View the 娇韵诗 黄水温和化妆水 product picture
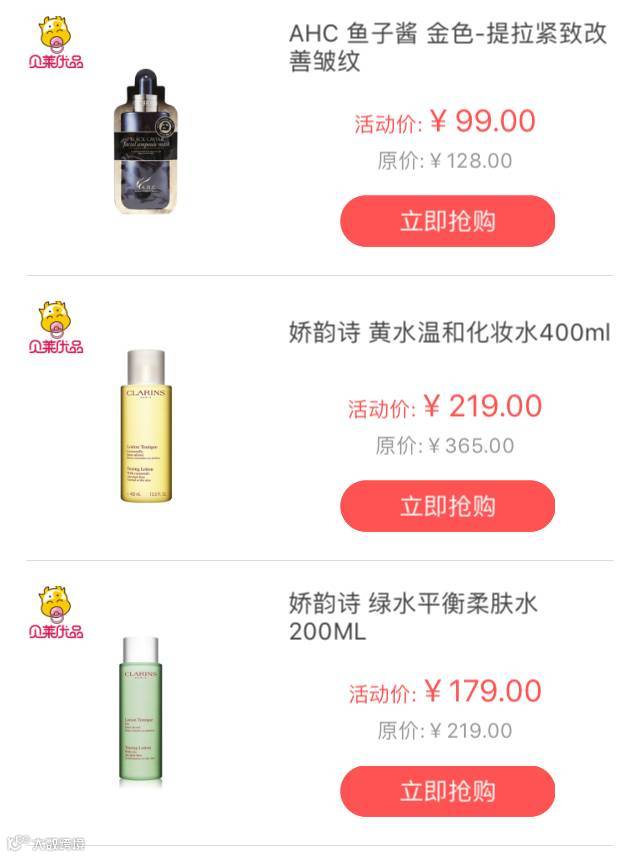 (147, 428)
